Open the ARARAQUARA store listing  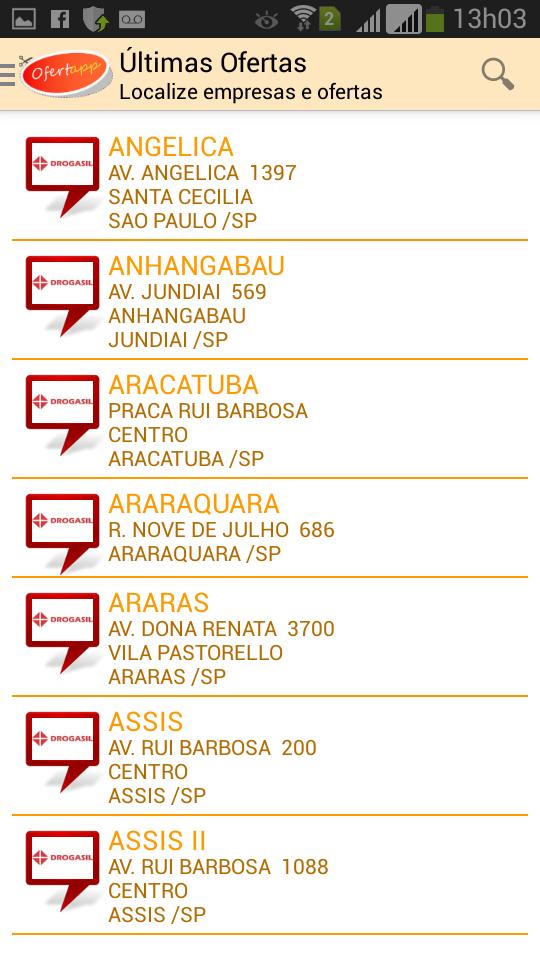[x=269, y=528]
